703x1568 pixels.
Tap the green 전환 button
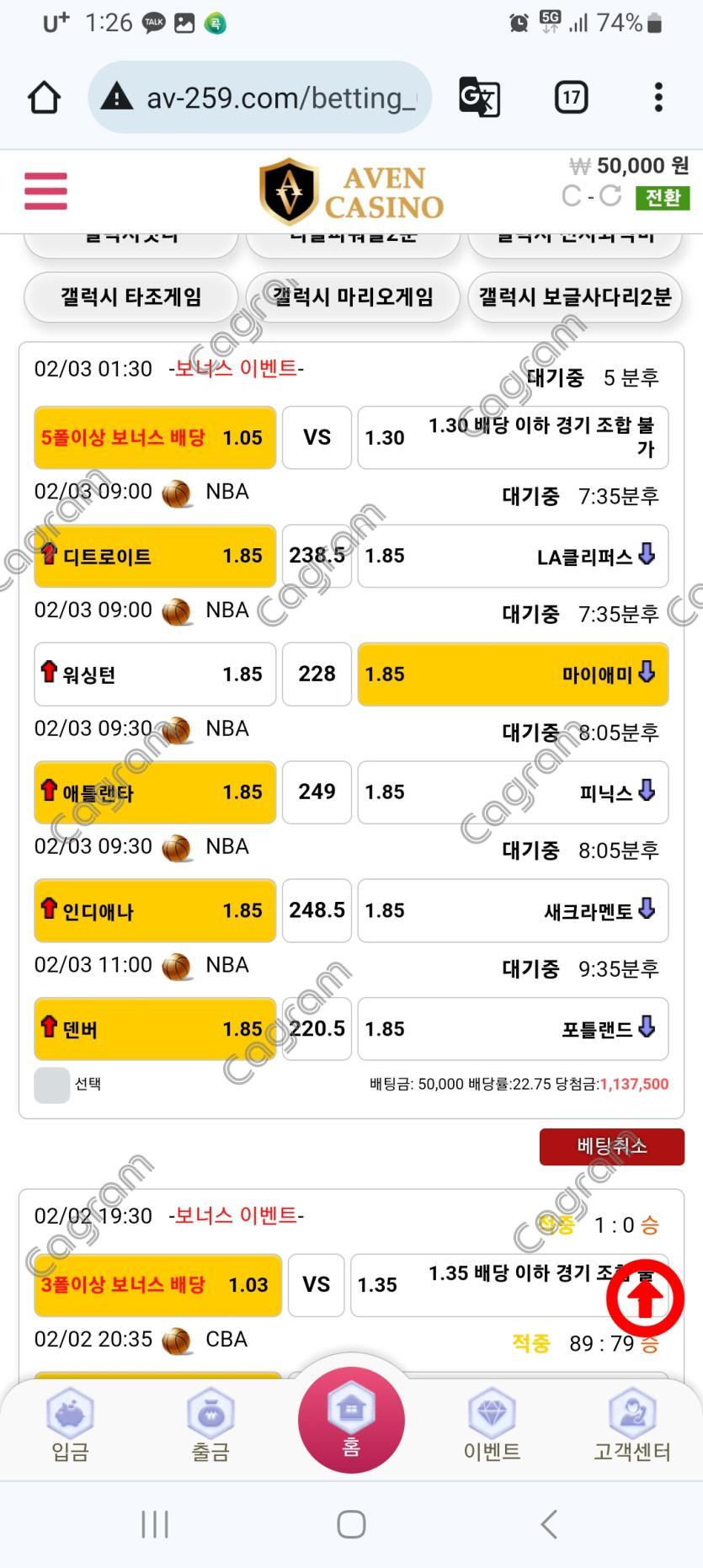[663, 198]
